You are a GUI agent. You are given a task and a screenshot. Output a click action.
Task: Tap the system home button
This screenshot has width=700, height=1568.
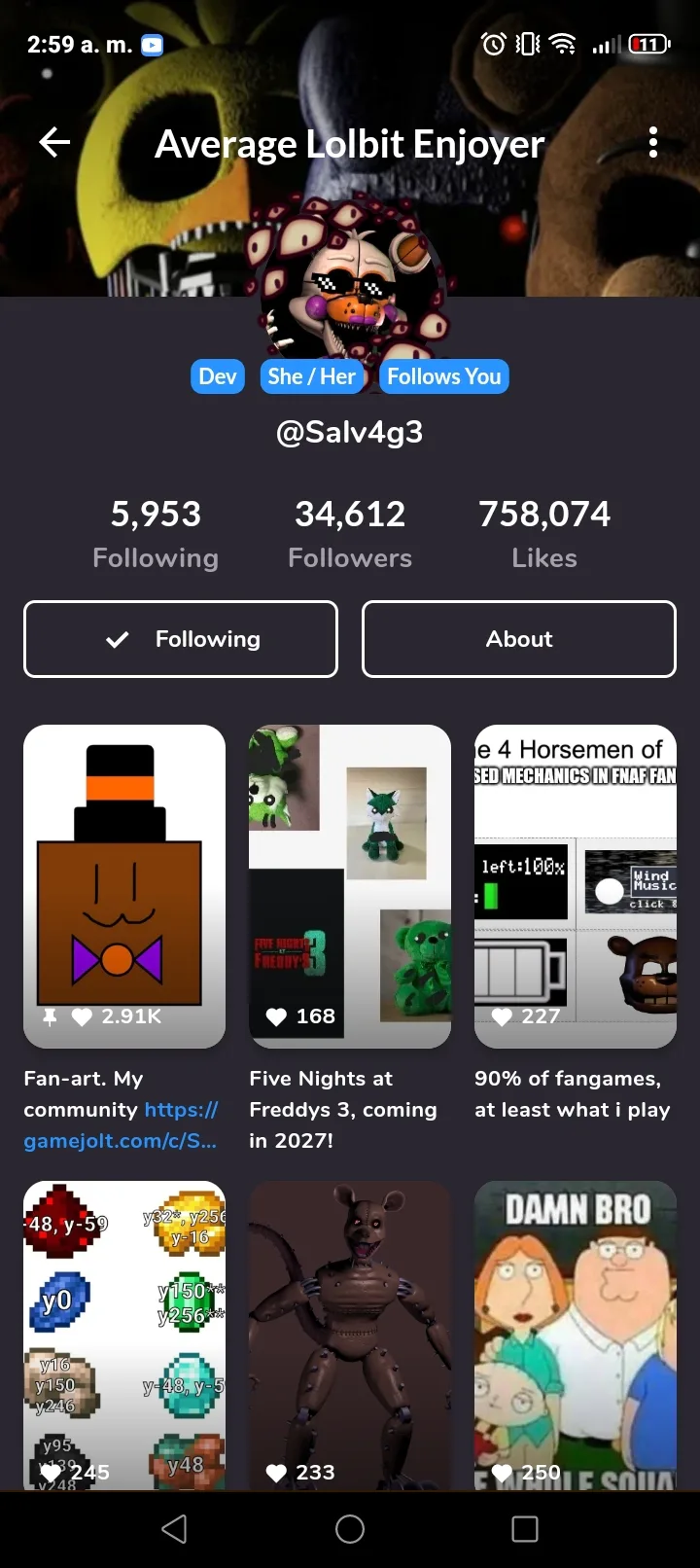[350, 1529]
